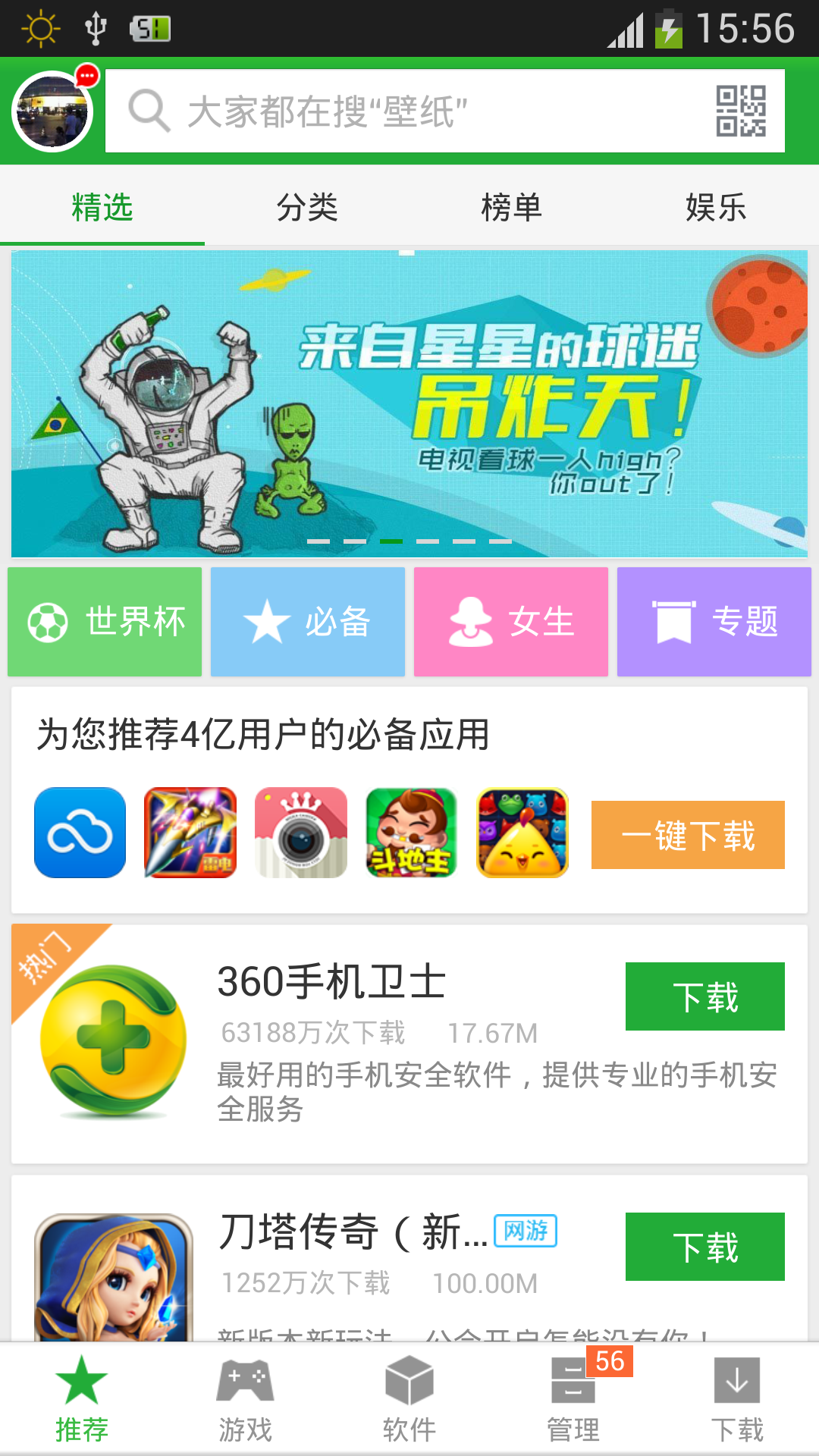Tap the blue cloud storage app icon
The height and width of the screenshot is (1456, 819).
coord(80,832)
